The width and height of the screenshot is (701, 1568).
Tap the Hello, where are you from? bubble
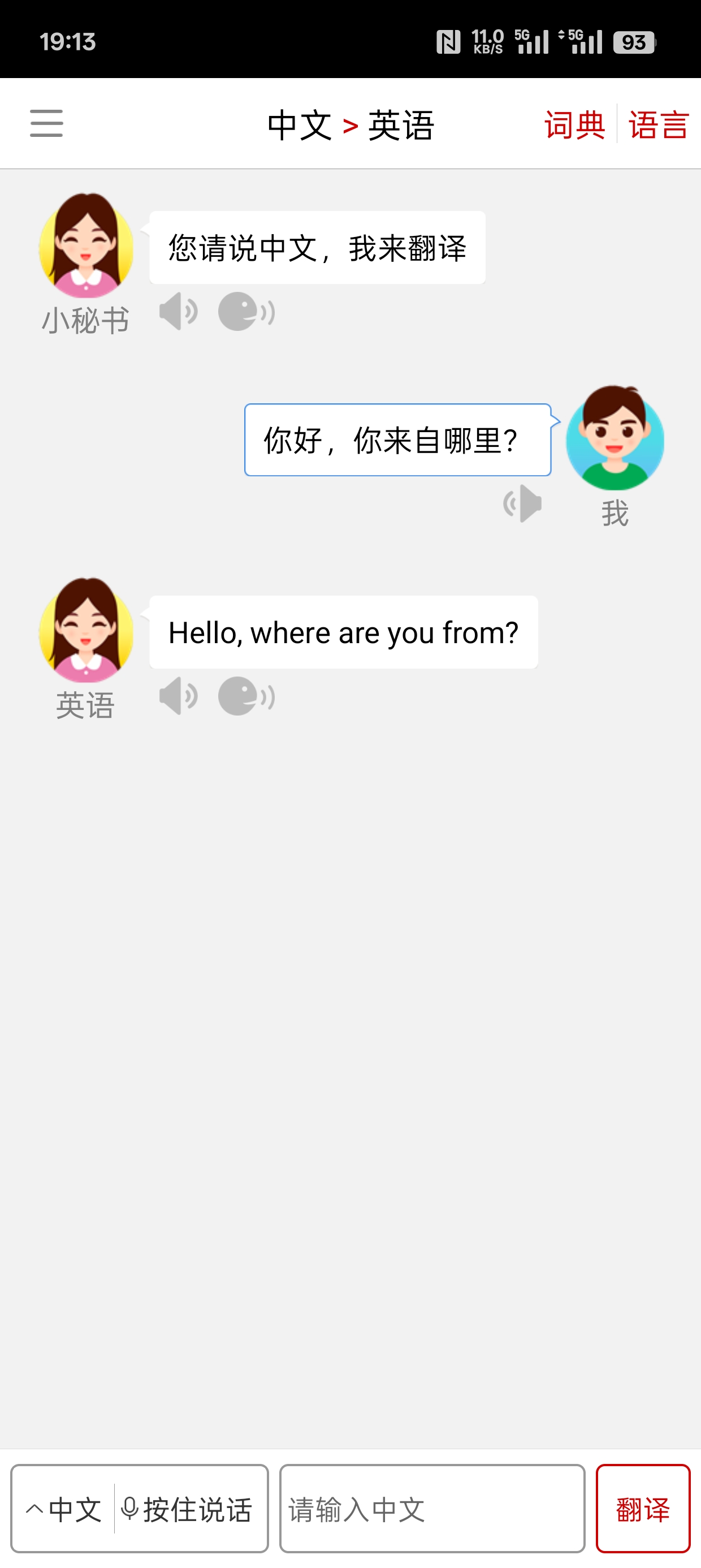(343, 632)
